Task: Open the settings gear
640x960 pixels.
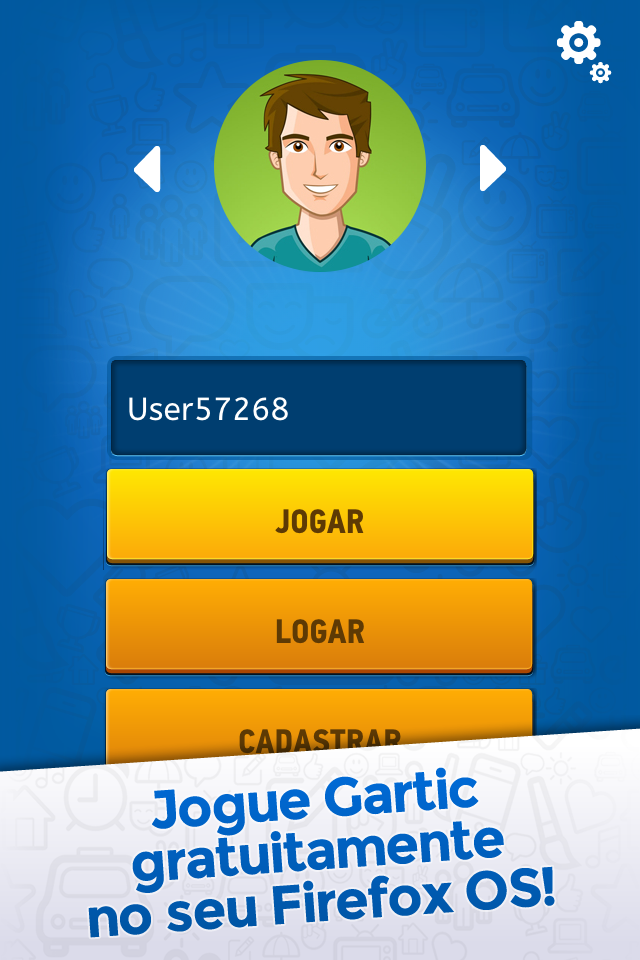Action: coord(582,50)
